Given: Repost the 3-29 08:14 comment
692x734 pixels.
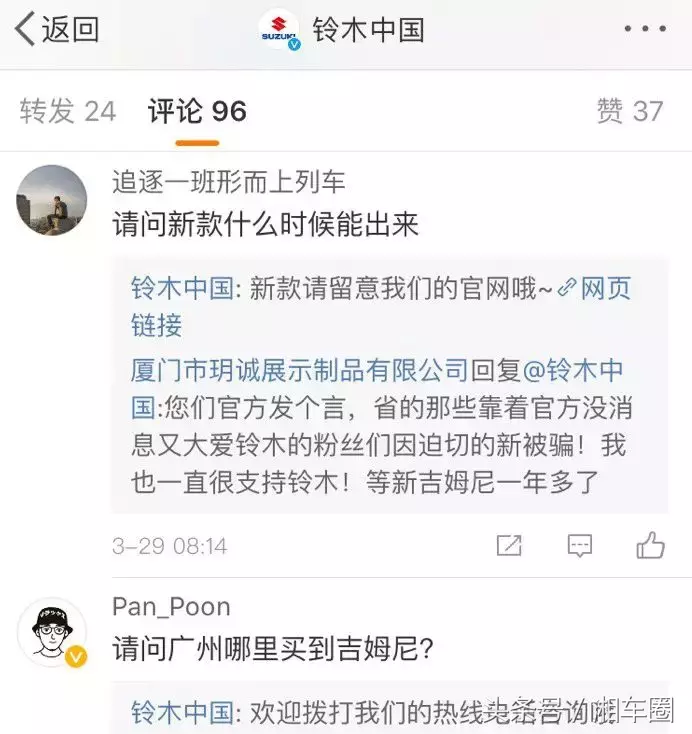Looking at the screenshot, I should click(x=509, y=545).
